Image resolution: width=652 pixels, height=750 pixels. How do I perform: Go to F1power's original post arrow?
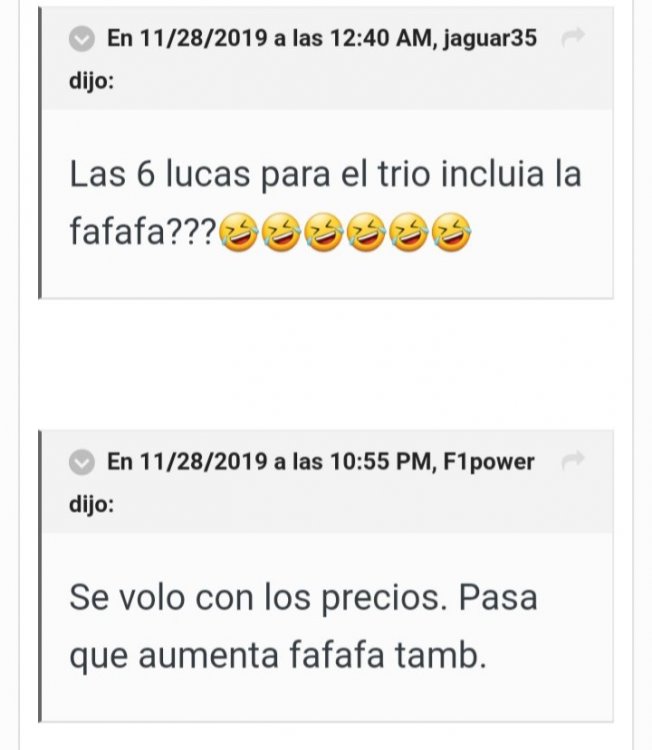573,461
